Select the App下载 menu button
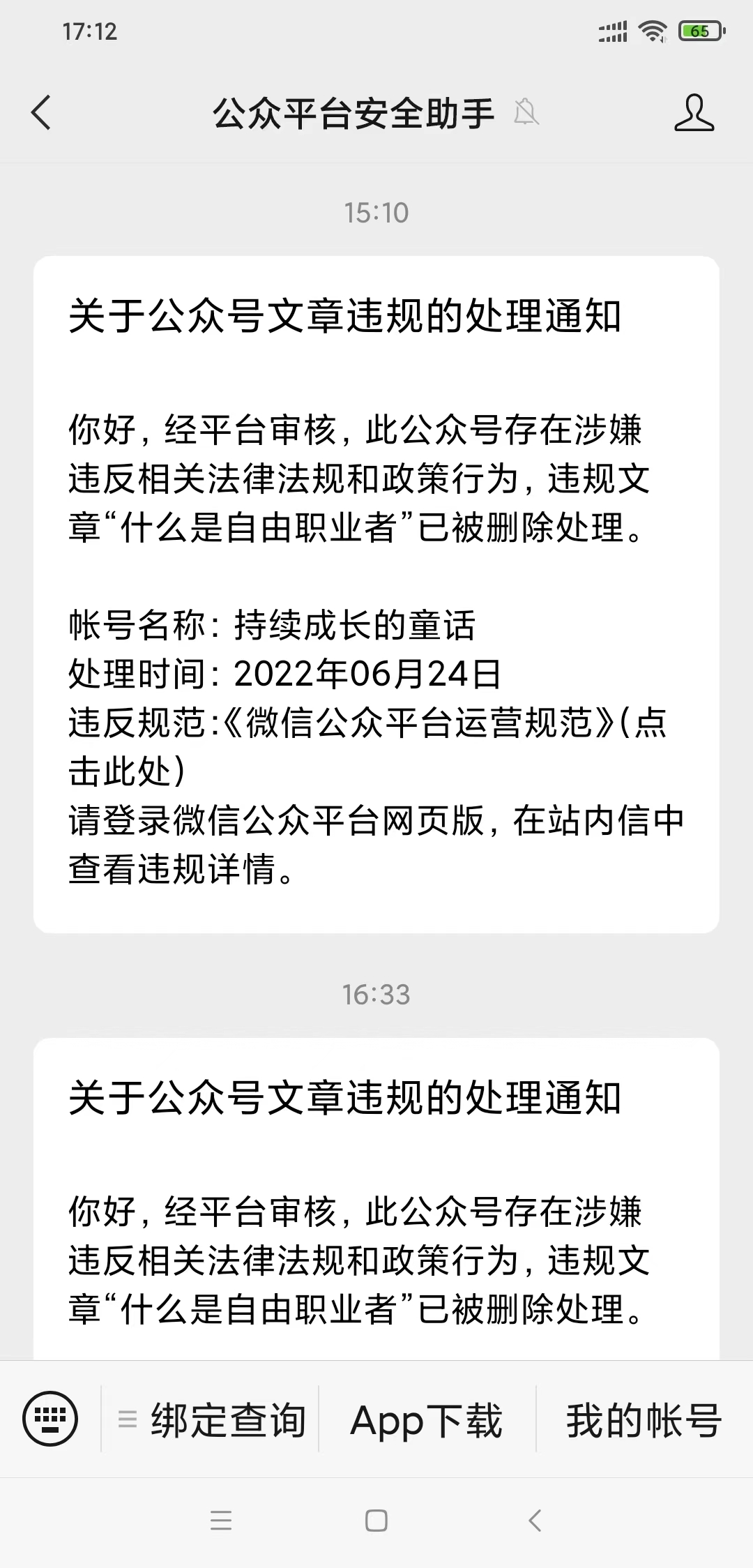This screenshot has width=753, height=1568. [427, 1419]
